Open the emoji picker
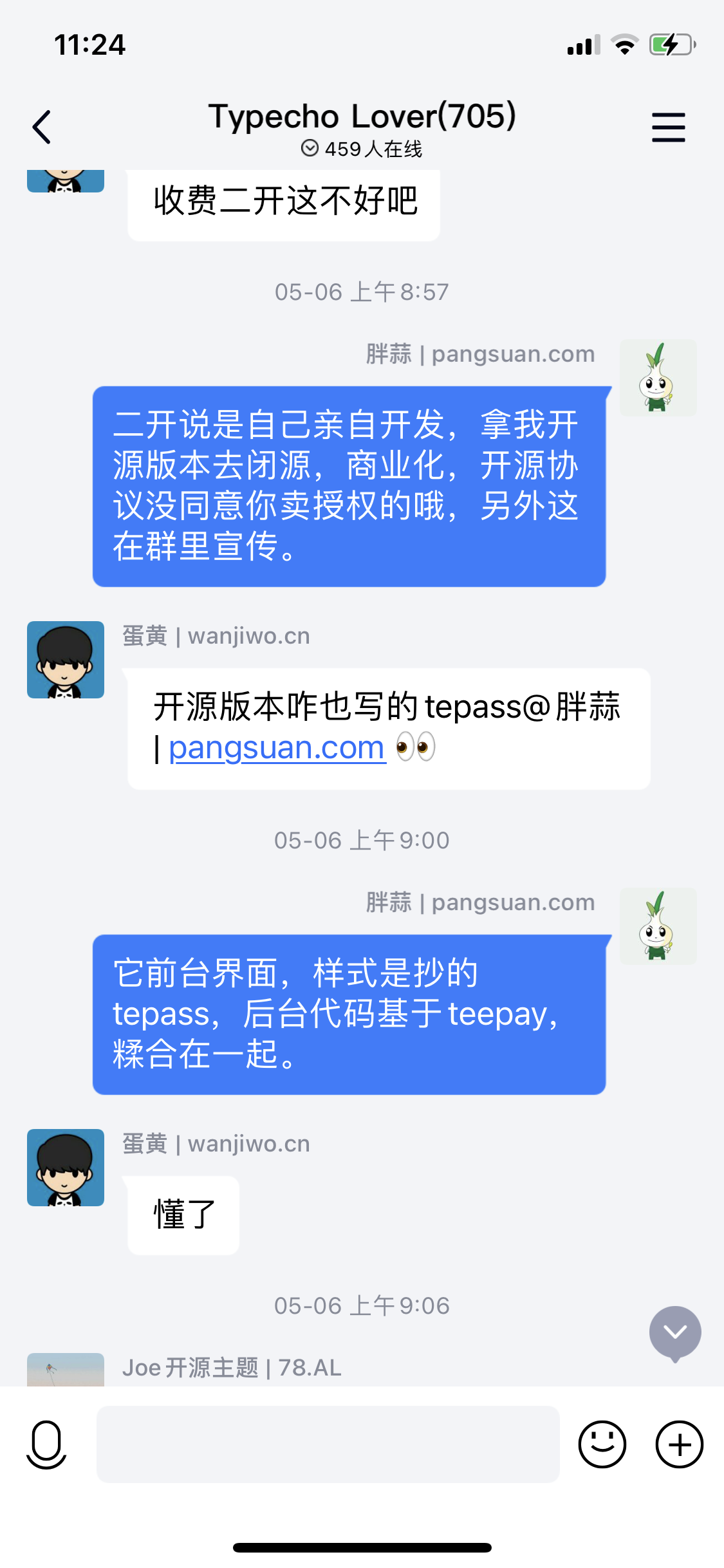This screenshot has height=1568, width=724. coord(602,1444)
